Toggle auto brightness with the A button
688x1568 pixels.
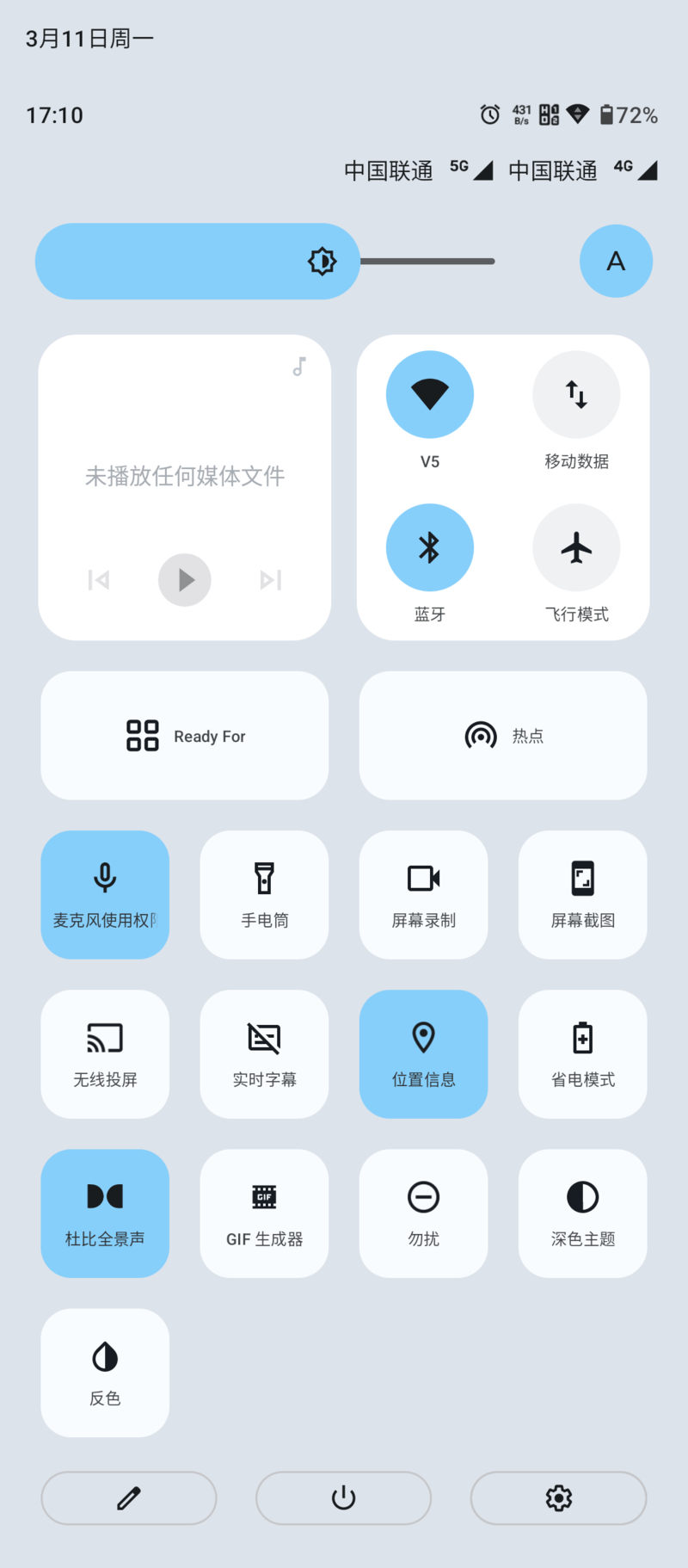coord(616,261)
